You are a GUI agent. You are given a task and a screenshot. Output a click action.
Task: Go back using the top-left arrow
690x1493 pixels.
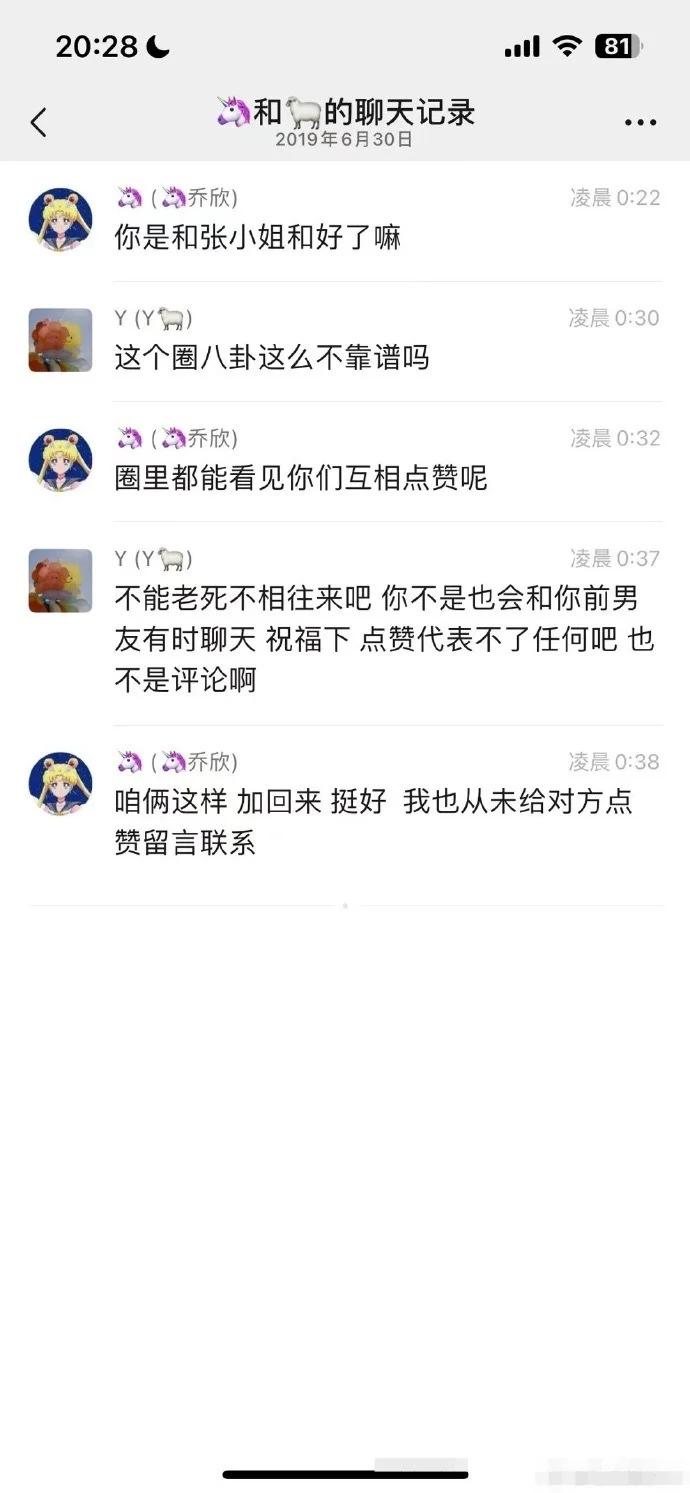coord(38,122)
